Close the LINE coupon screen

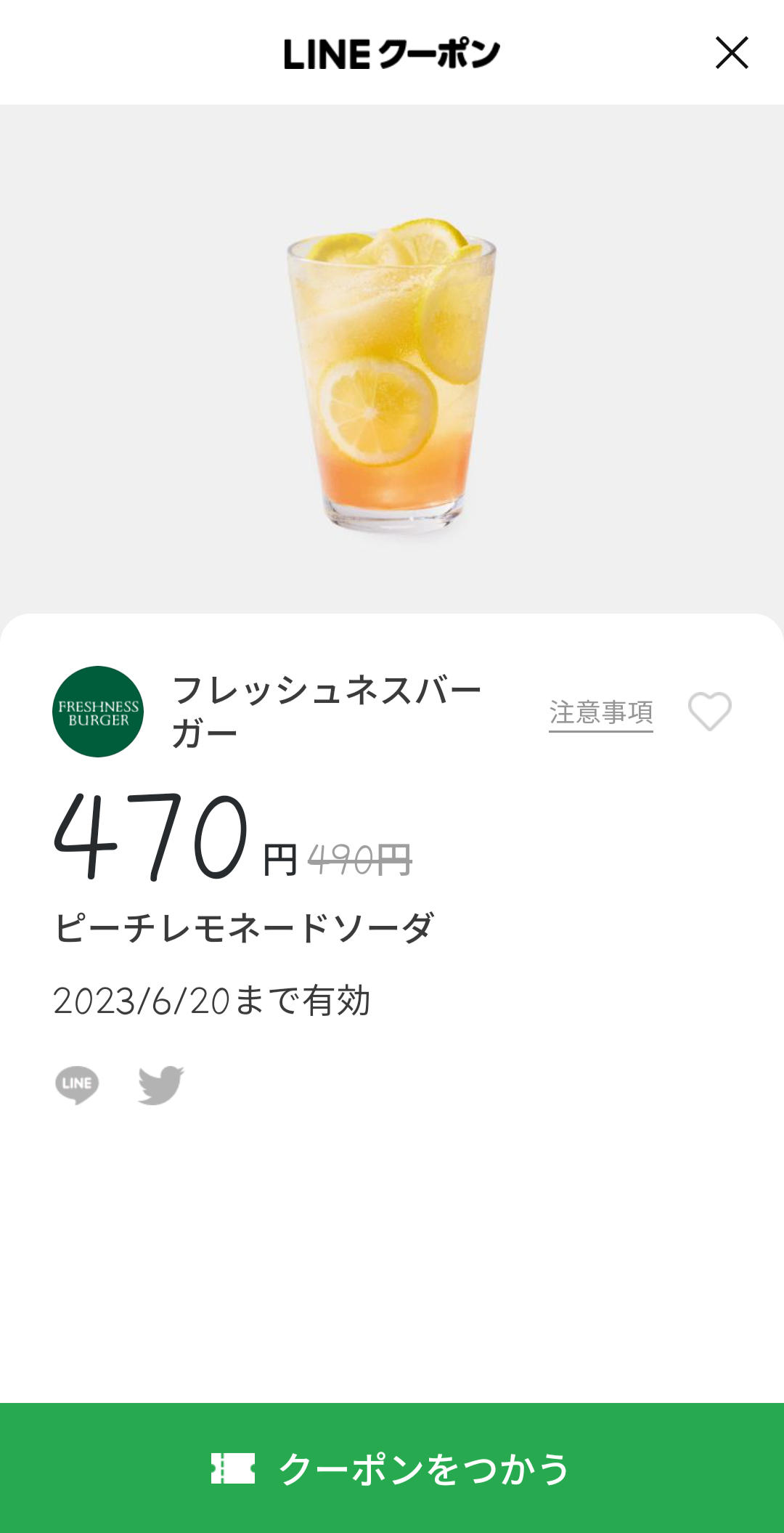pos(731,53)
